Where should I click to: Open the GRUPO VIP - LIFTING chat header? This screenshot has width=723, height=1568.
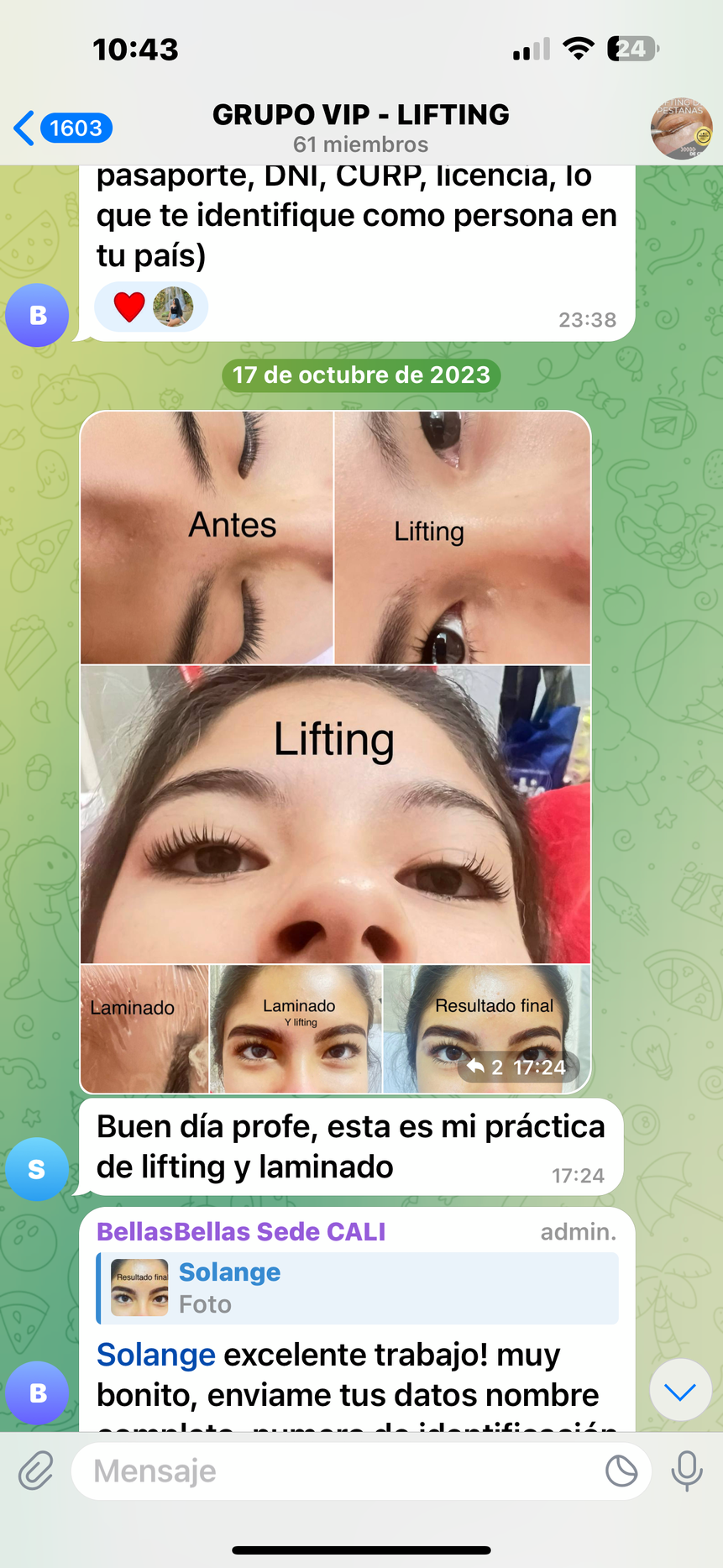click(x=361, y=114)
